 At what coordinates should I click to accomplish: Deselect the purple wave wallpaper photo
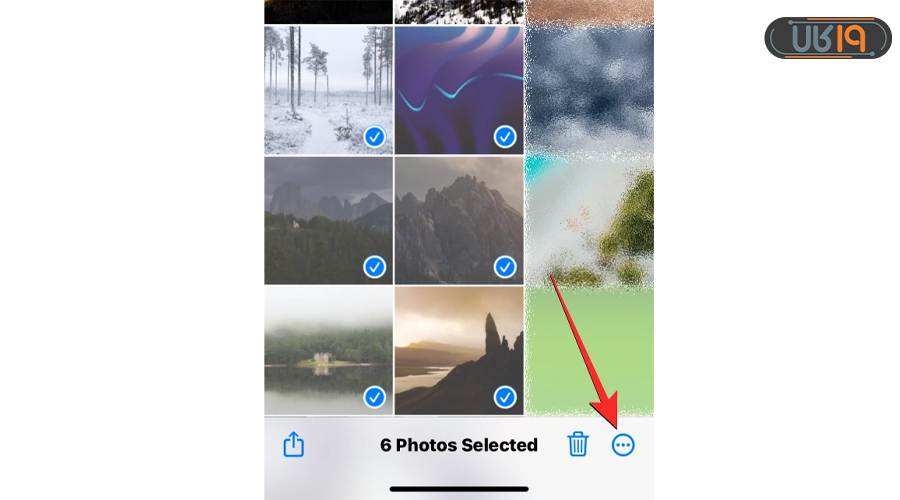[x=459, y=90]
